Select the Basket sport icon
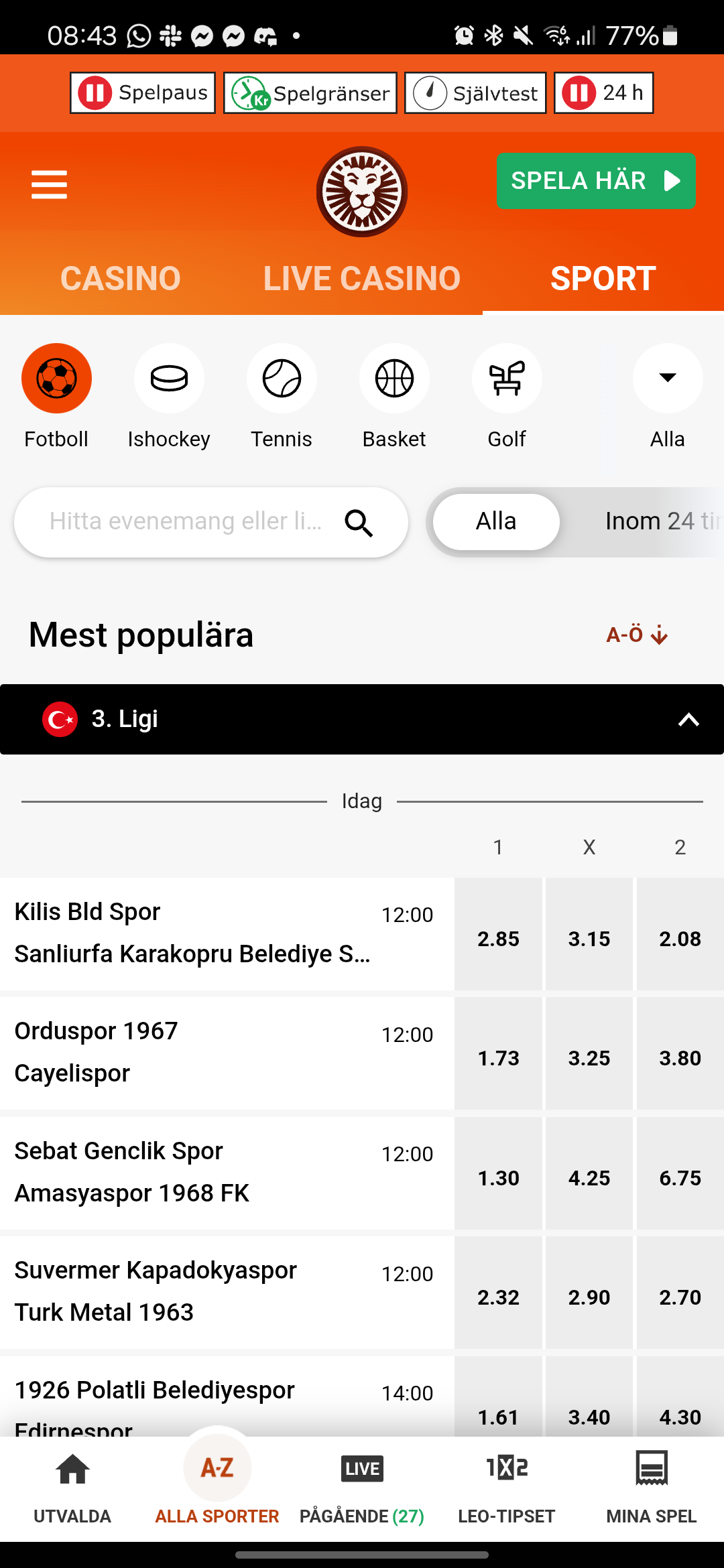This screenshot has height=1568, width=724. point(394,378)
